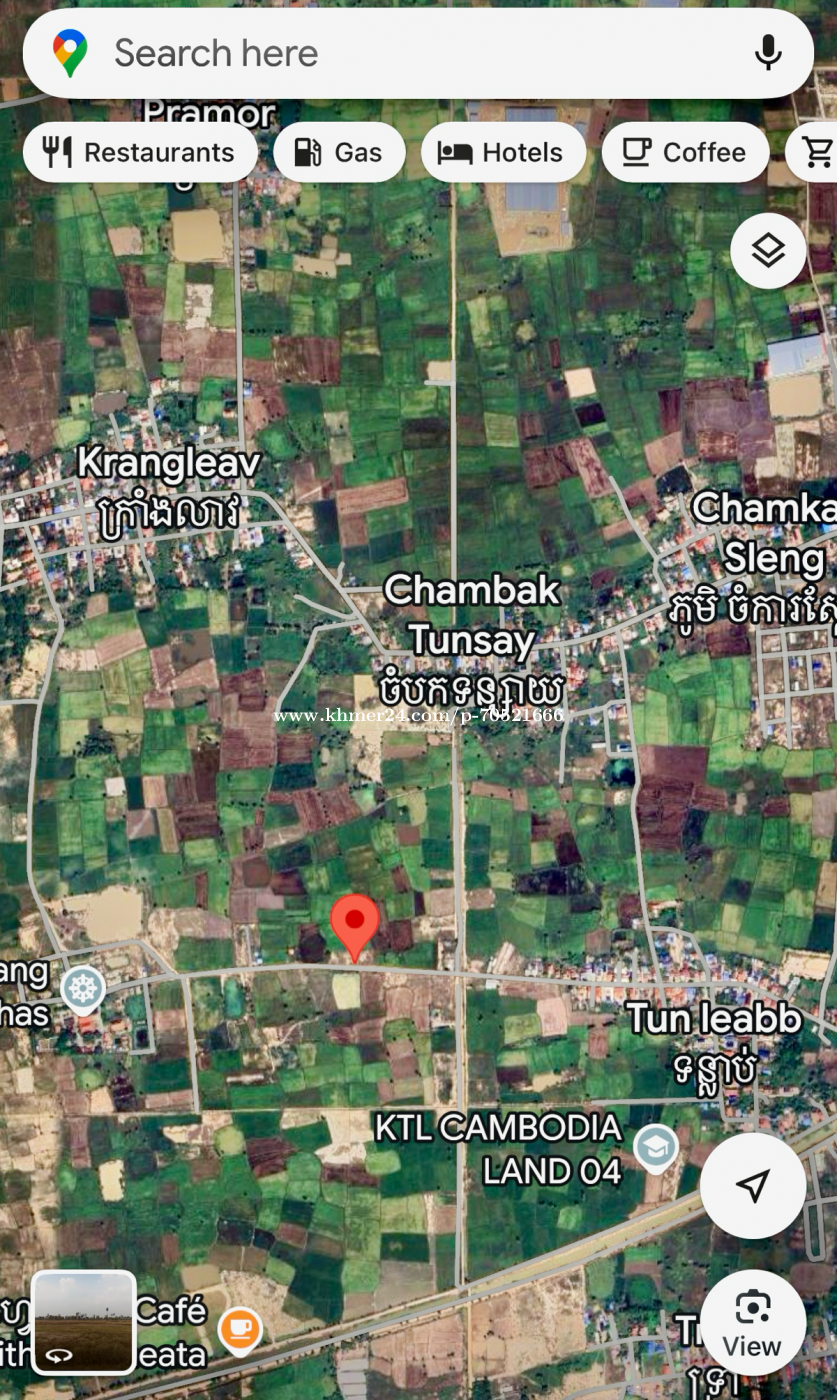The width and height of the screenshot is (837, 1400).
Task: Filter map by Gas stations
Action: point(339,152)
